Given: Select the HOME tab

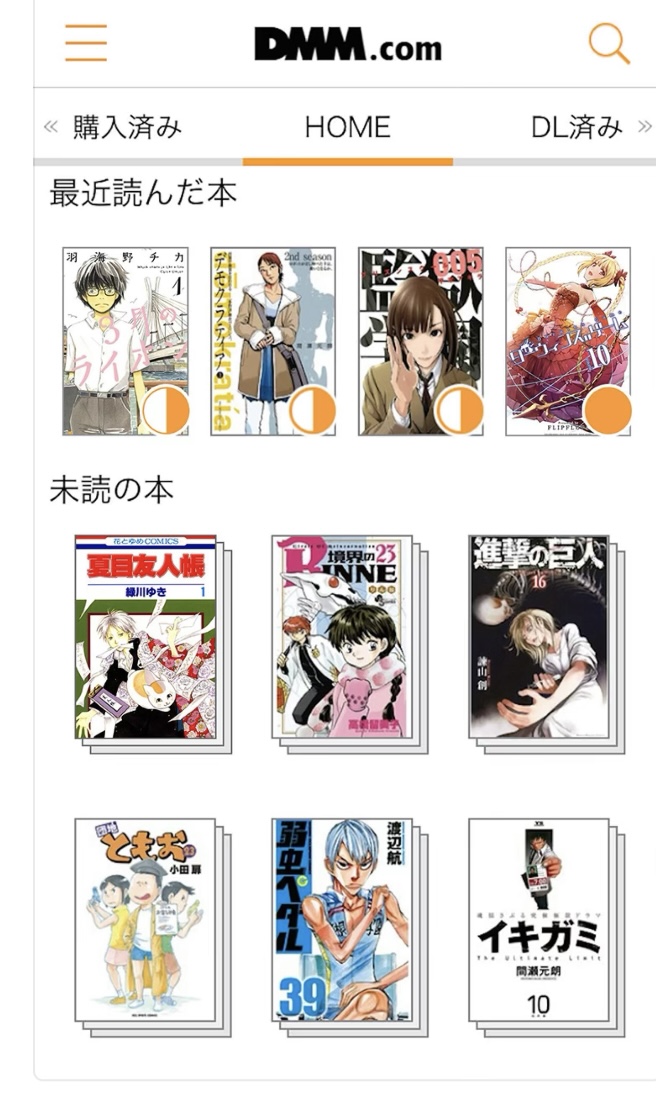Looking at the screenshot, I should click(347, 127).
